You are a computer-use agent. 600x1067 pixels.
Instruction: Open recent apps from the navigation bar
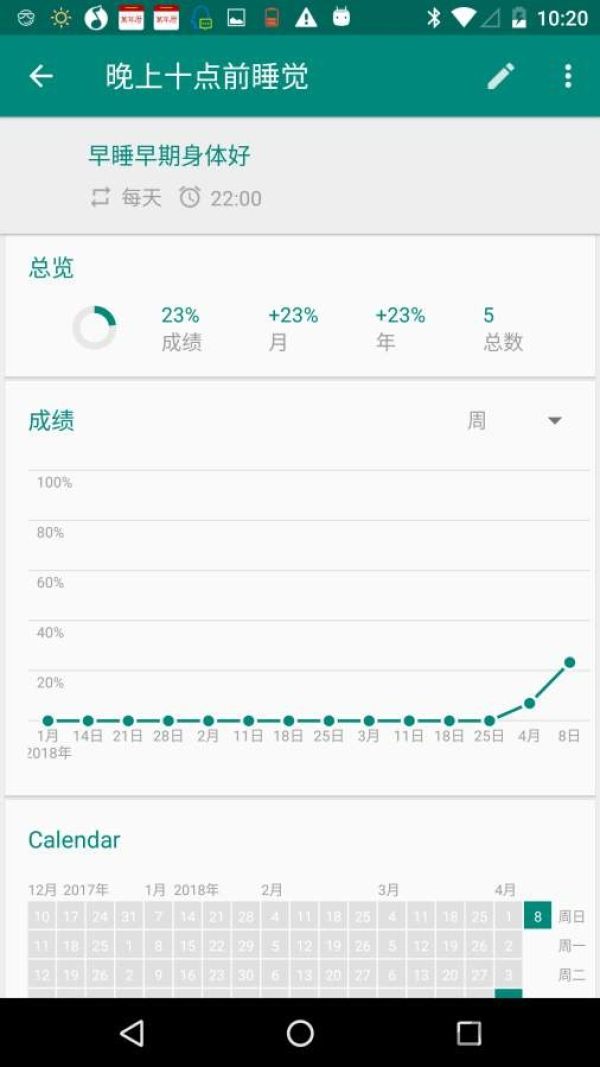(x=469, y=1033)
